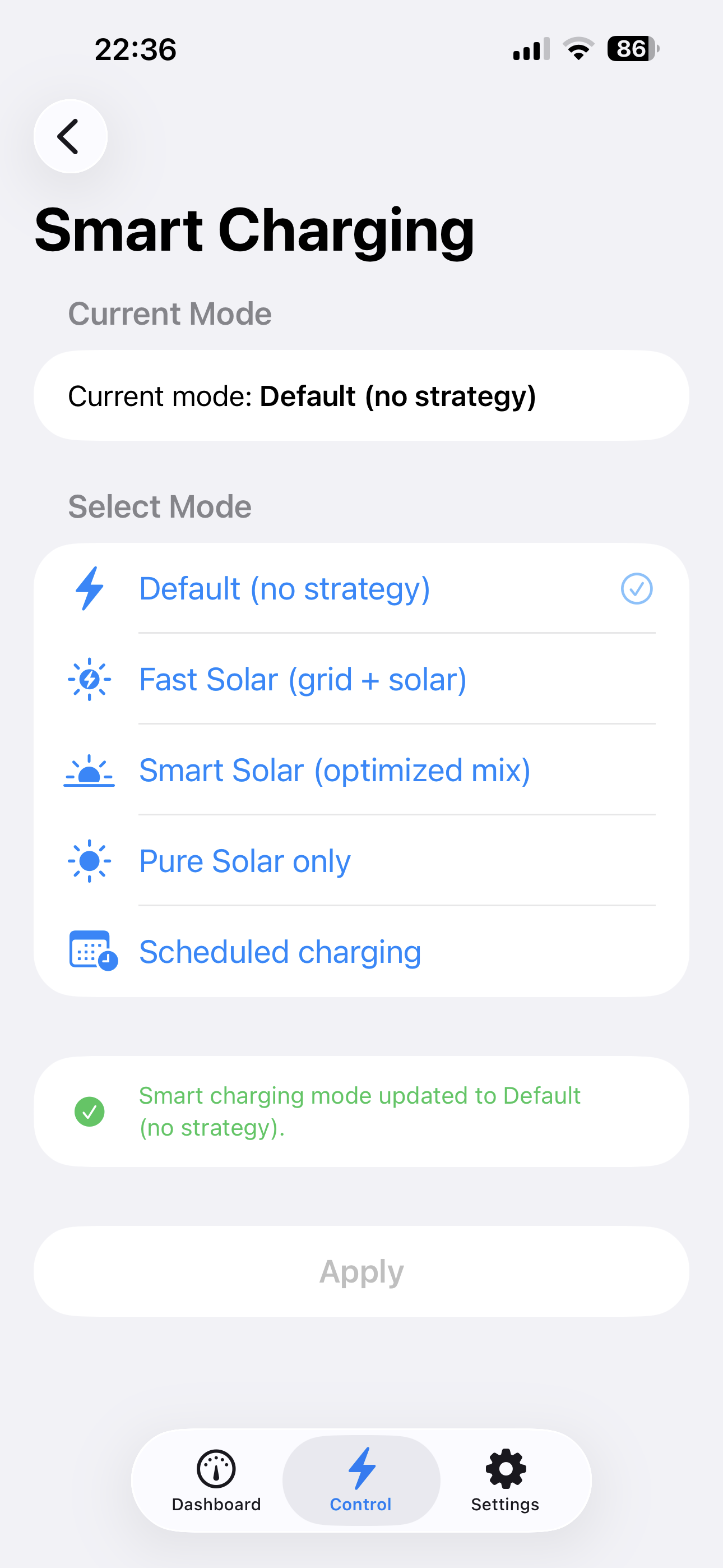The width and height of the screenshot is (723, 1568).
Task: Open Smart Solar (optimized mix) option
Action: point(335,770)
